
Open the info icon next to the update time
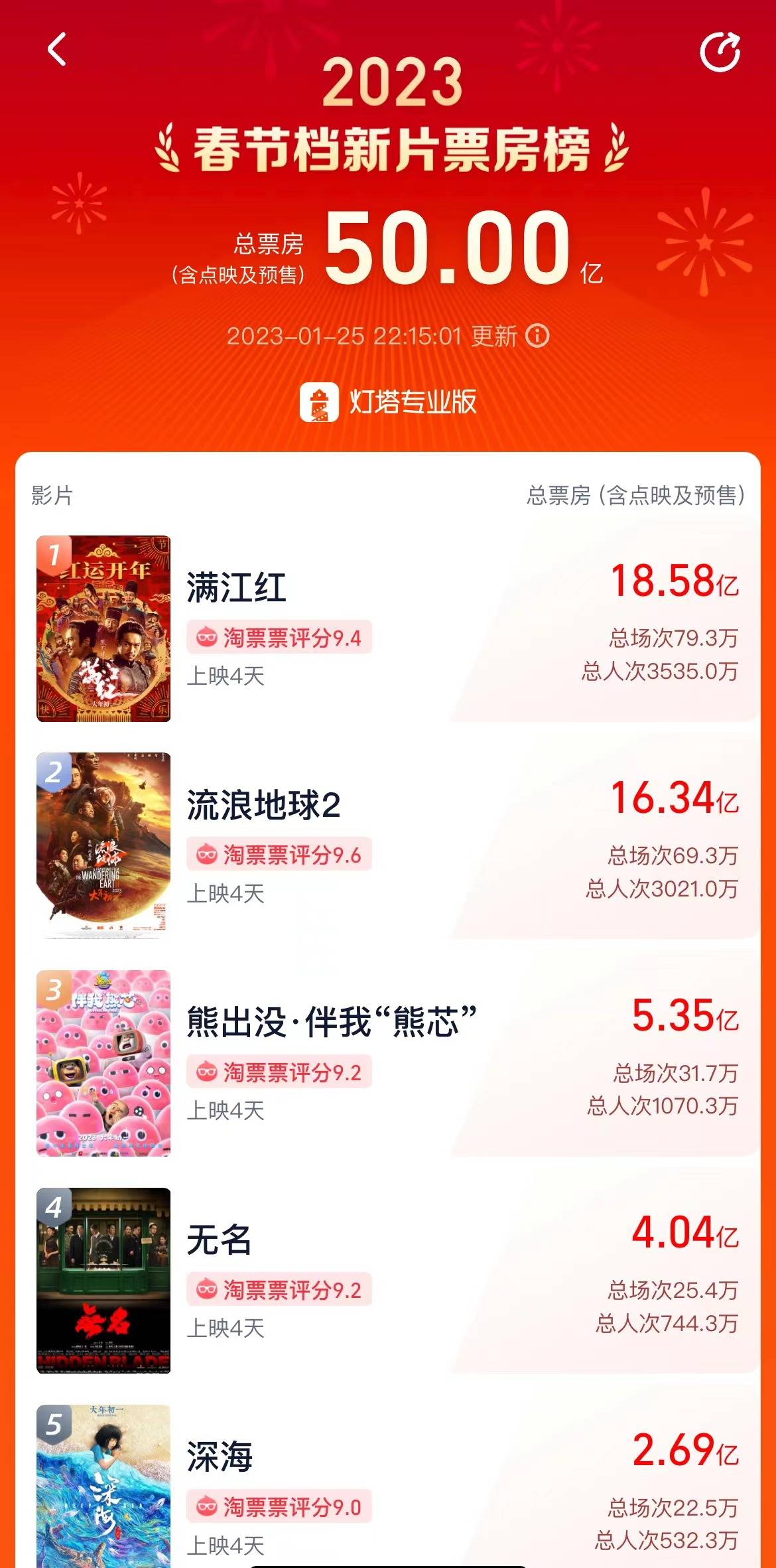pos(537,336)
